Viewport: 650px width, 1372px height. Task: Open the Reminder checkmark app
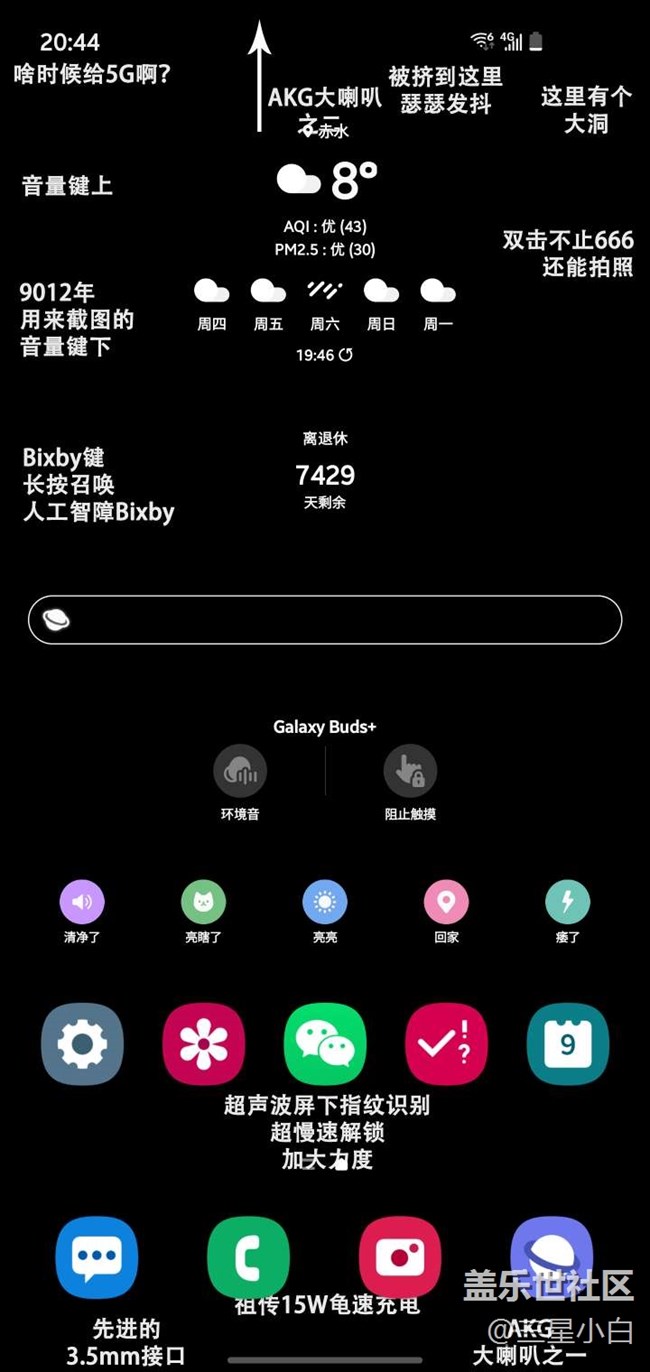click(x=446, y=1044)
